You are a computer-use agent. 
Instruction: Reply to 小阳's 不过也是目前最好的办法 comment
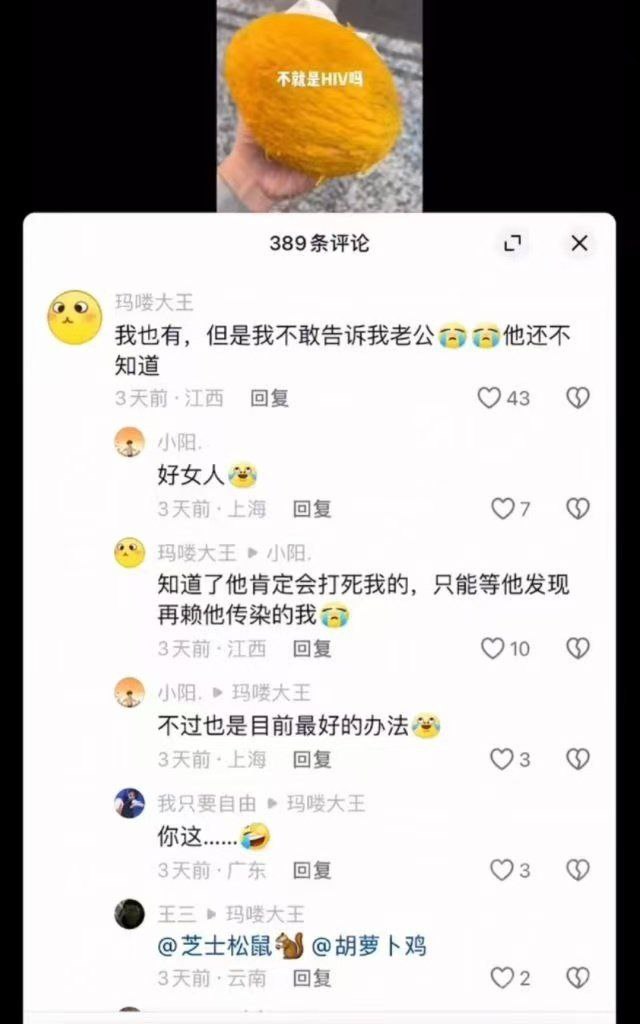tap(311, 759)
